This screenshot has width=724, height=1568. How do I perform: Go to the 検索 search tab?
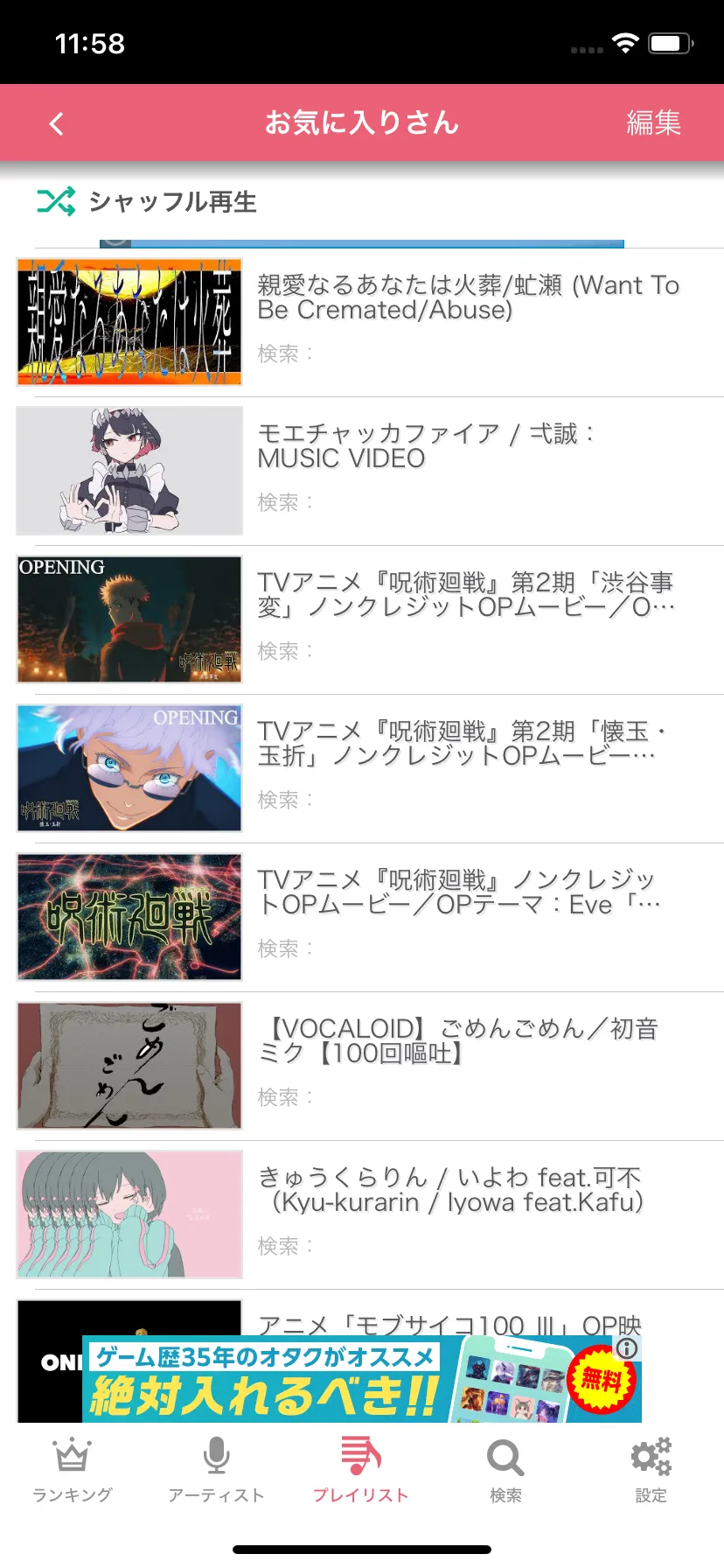pos(505,1470)
